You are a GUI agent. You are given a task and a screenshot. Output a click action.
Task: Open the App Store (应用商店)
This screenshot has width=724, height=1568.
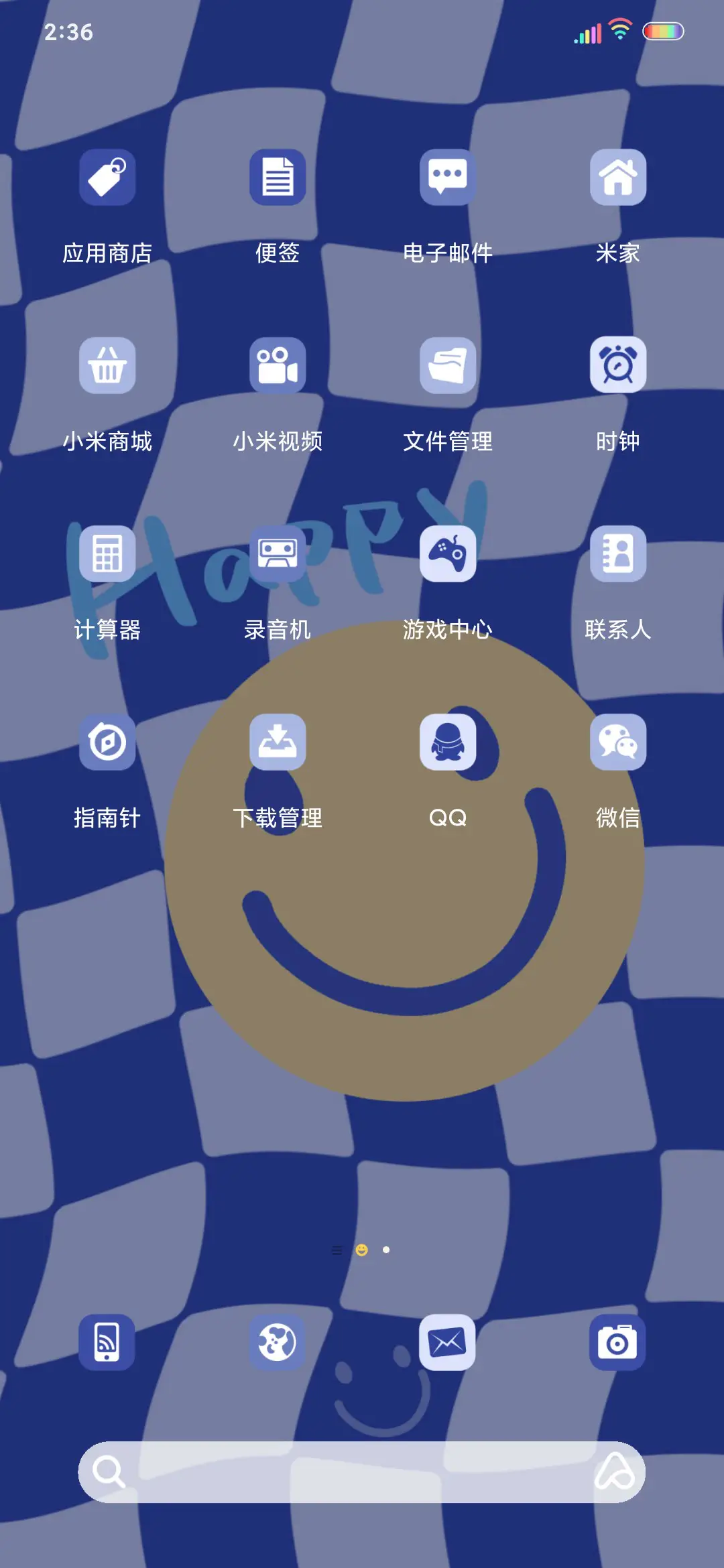107,176
